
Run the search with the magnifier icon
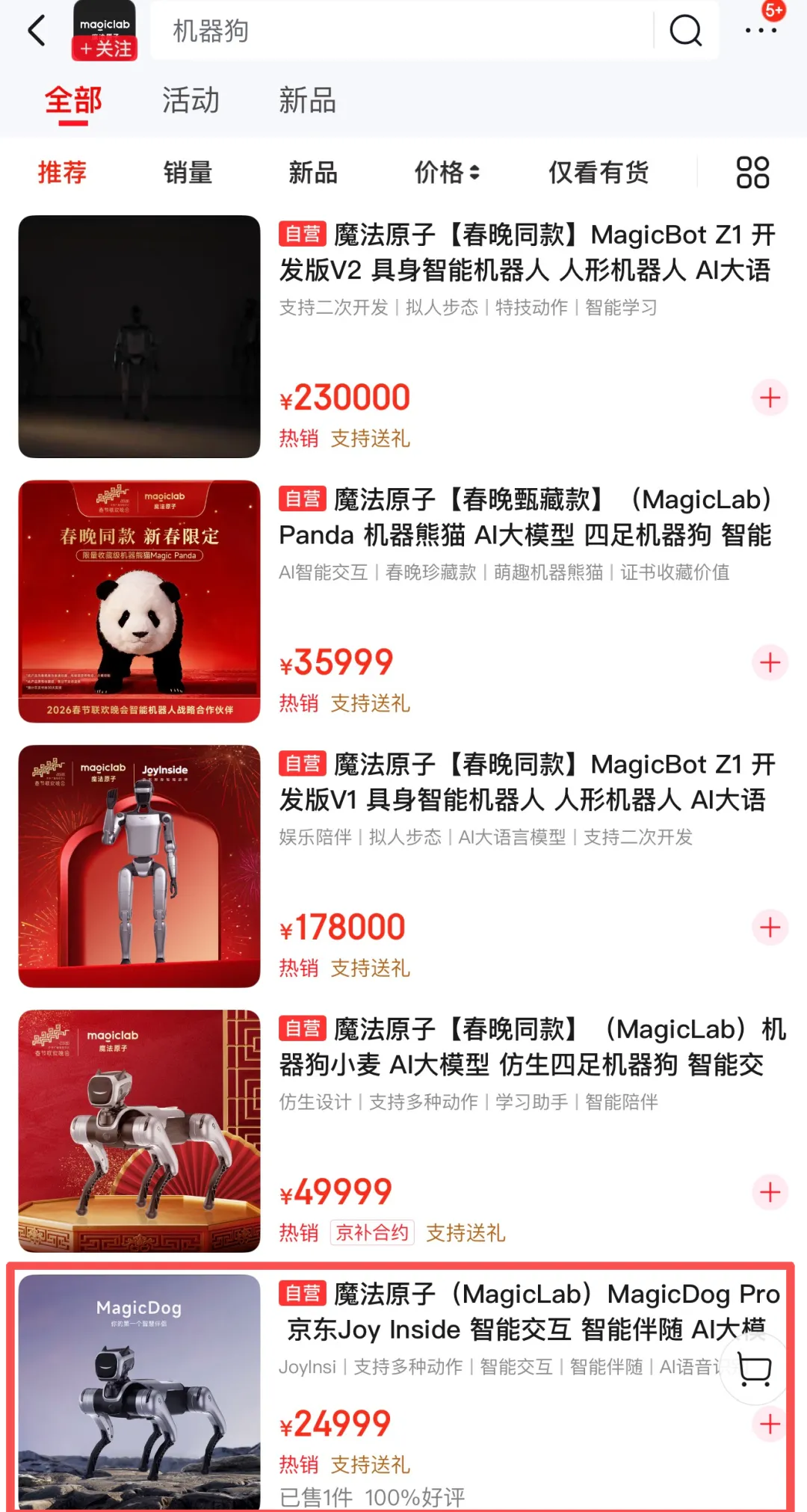(x=685, y=31)
